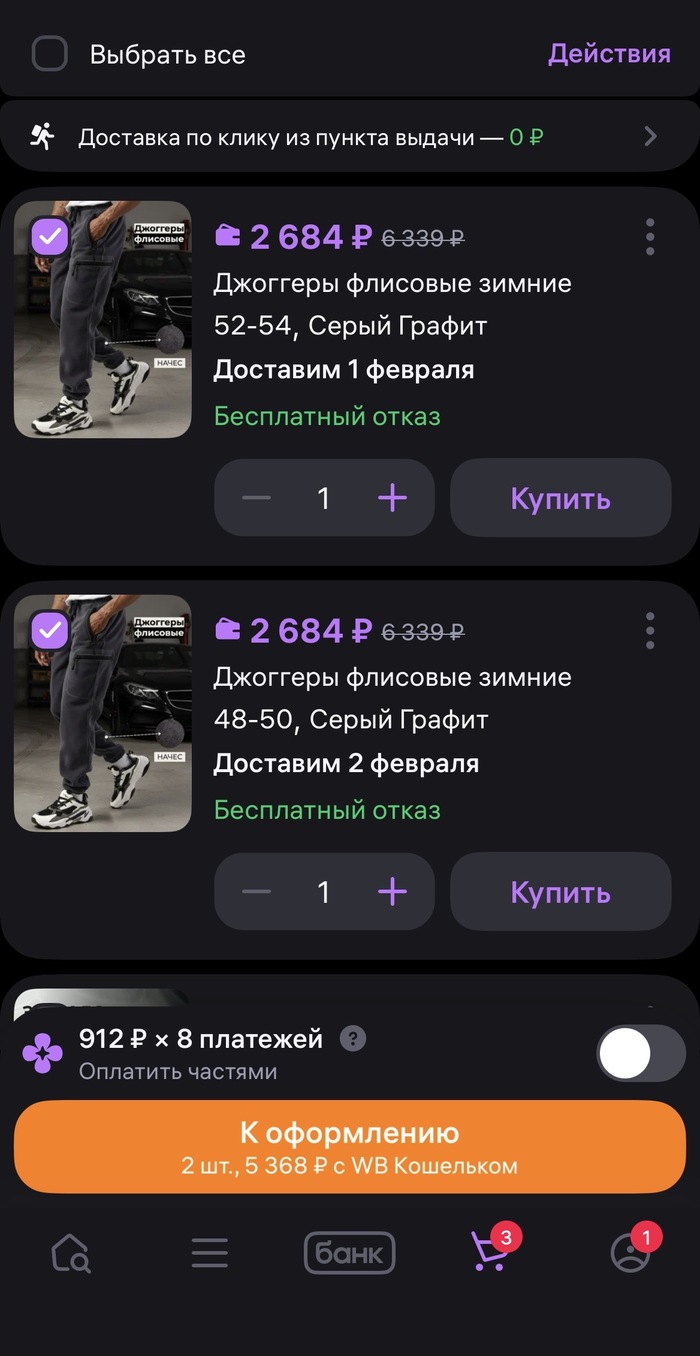700x1356 pixels.
Task: Enable the 'Оплатить частями' switch
Action: pyautogui.click(x=641, y=1054)
